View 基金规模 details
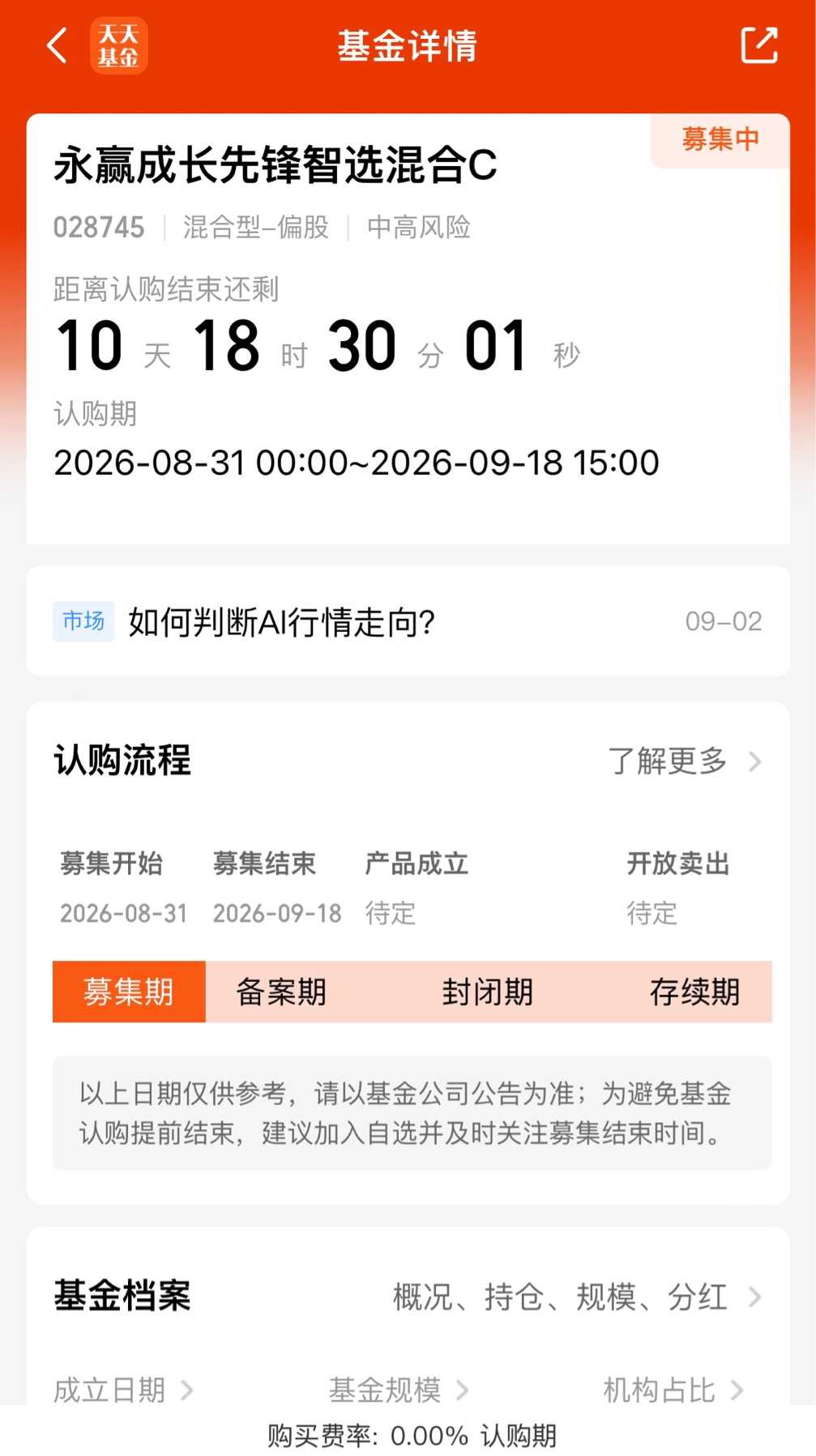Viewport: 816px width, 1456px height. [399, 1390]
